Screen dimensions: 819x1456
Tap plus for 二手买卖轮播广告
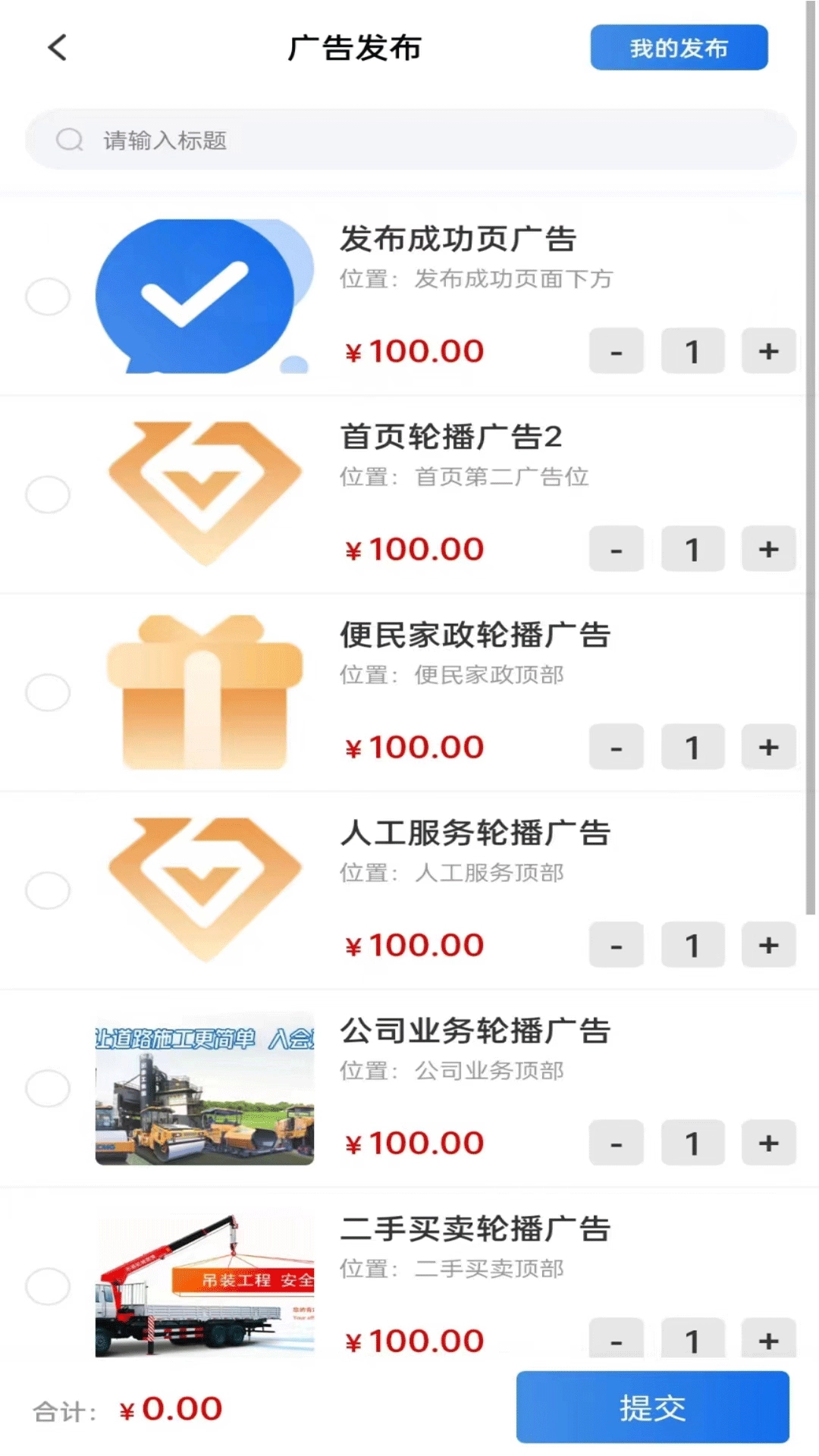[x=768, y=1341]
